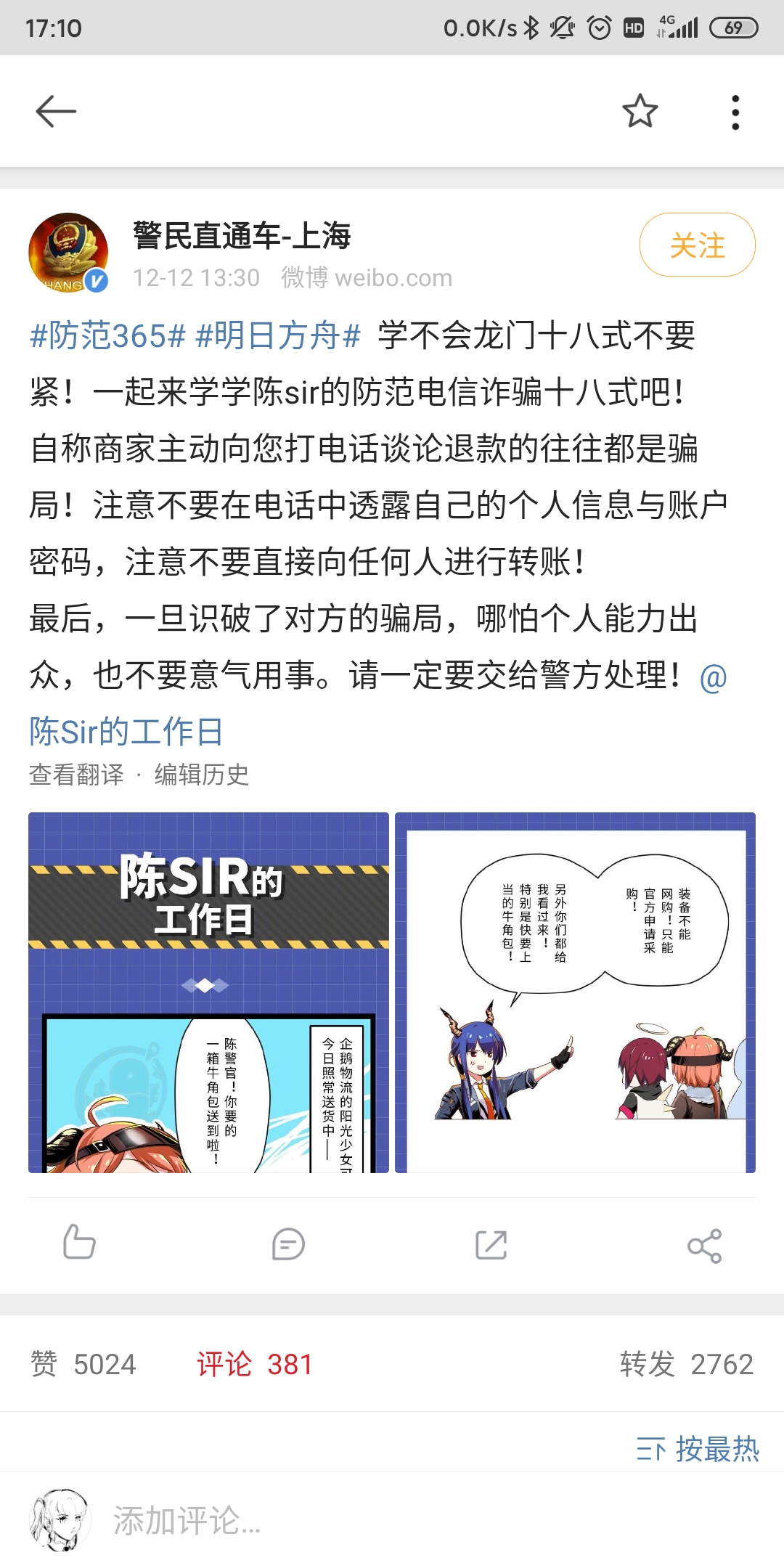Repost using the forward icon
The width and height of the screenshot is (784, 1568).
coord(491,1244)
